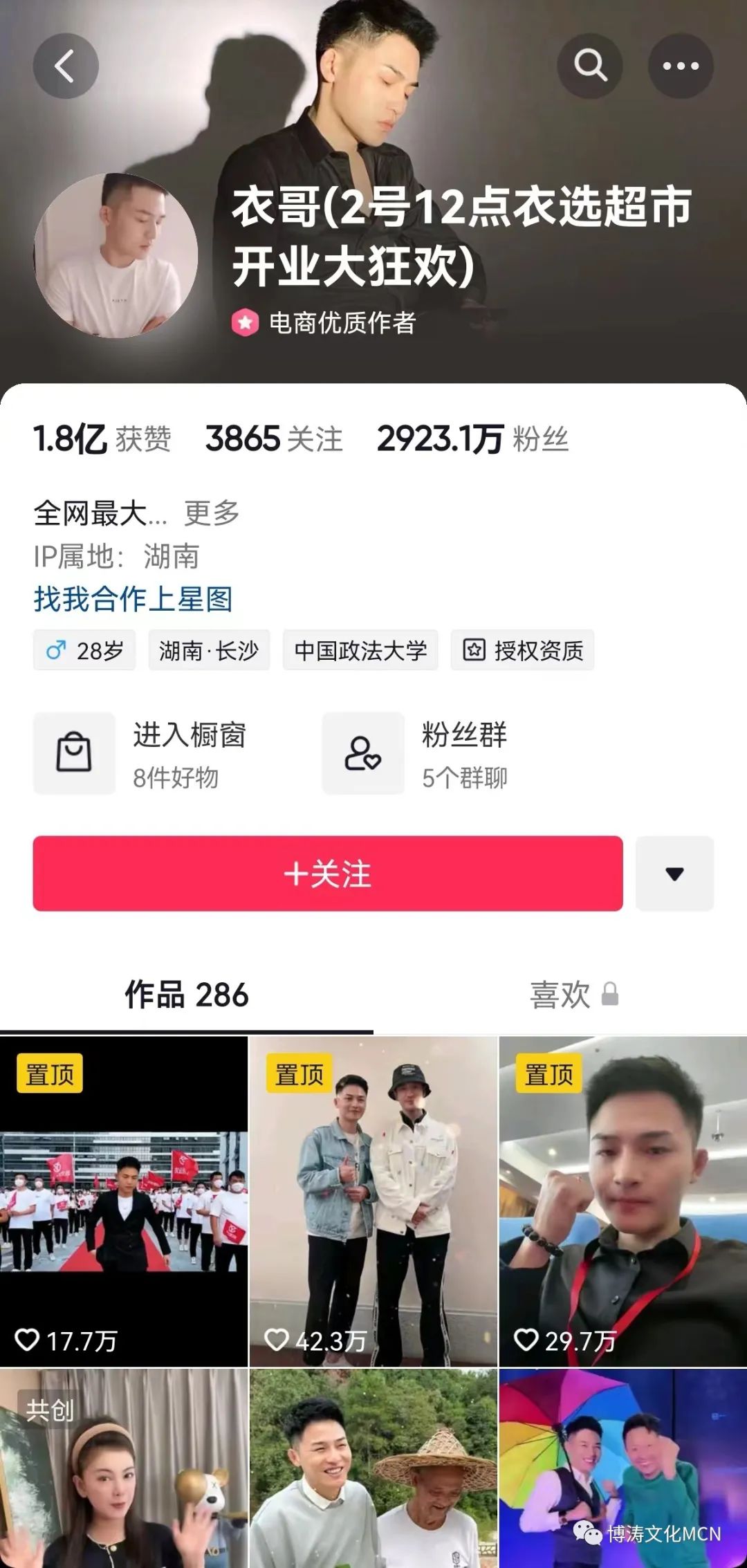Follow this account with +关注
Image resolution: width=747 pixels, height=1568 pixels.
coord(328,874)
